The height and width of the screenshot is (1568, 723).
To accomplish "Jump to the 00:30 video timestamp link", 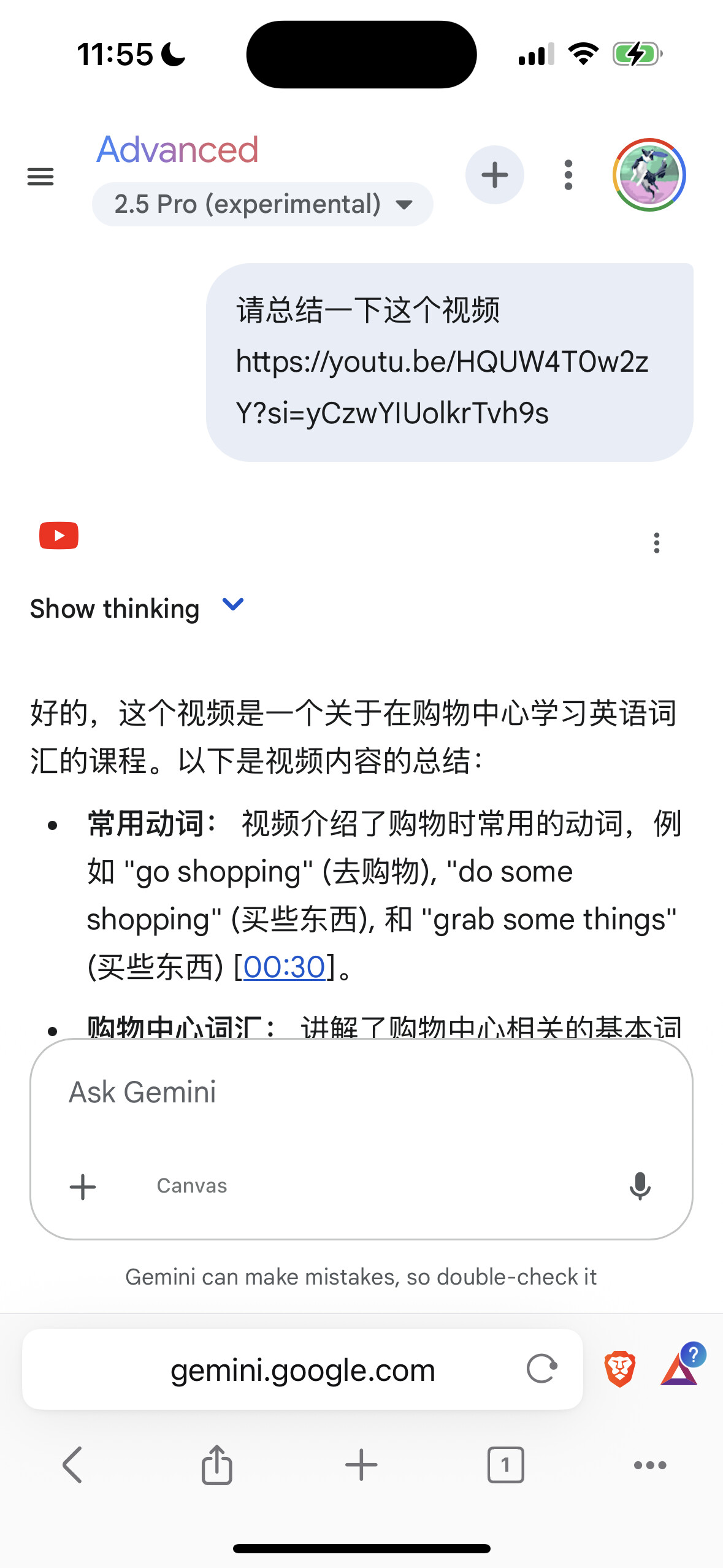I will point(284,967).
